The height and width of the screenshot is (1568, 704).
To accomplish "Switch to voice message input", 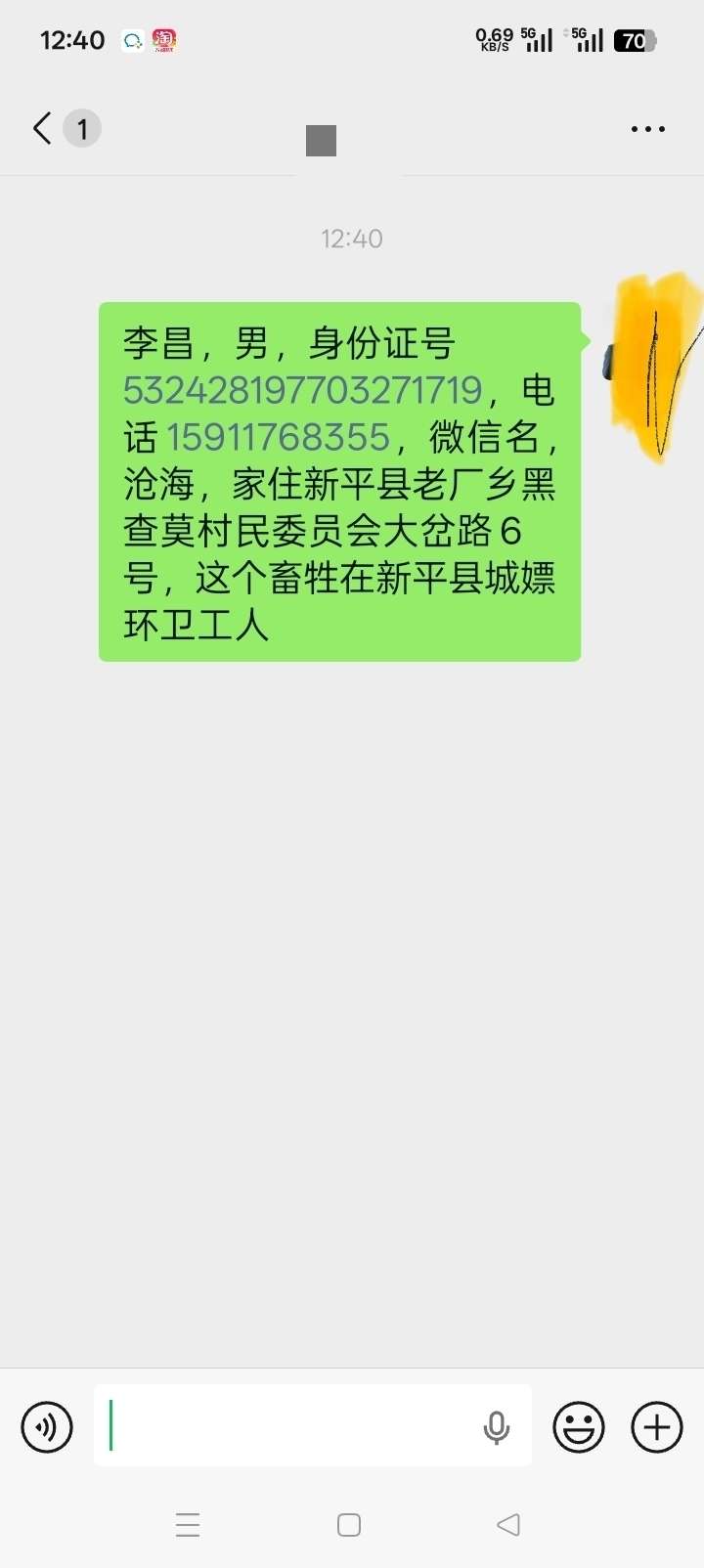I will tap(47, 1427).
